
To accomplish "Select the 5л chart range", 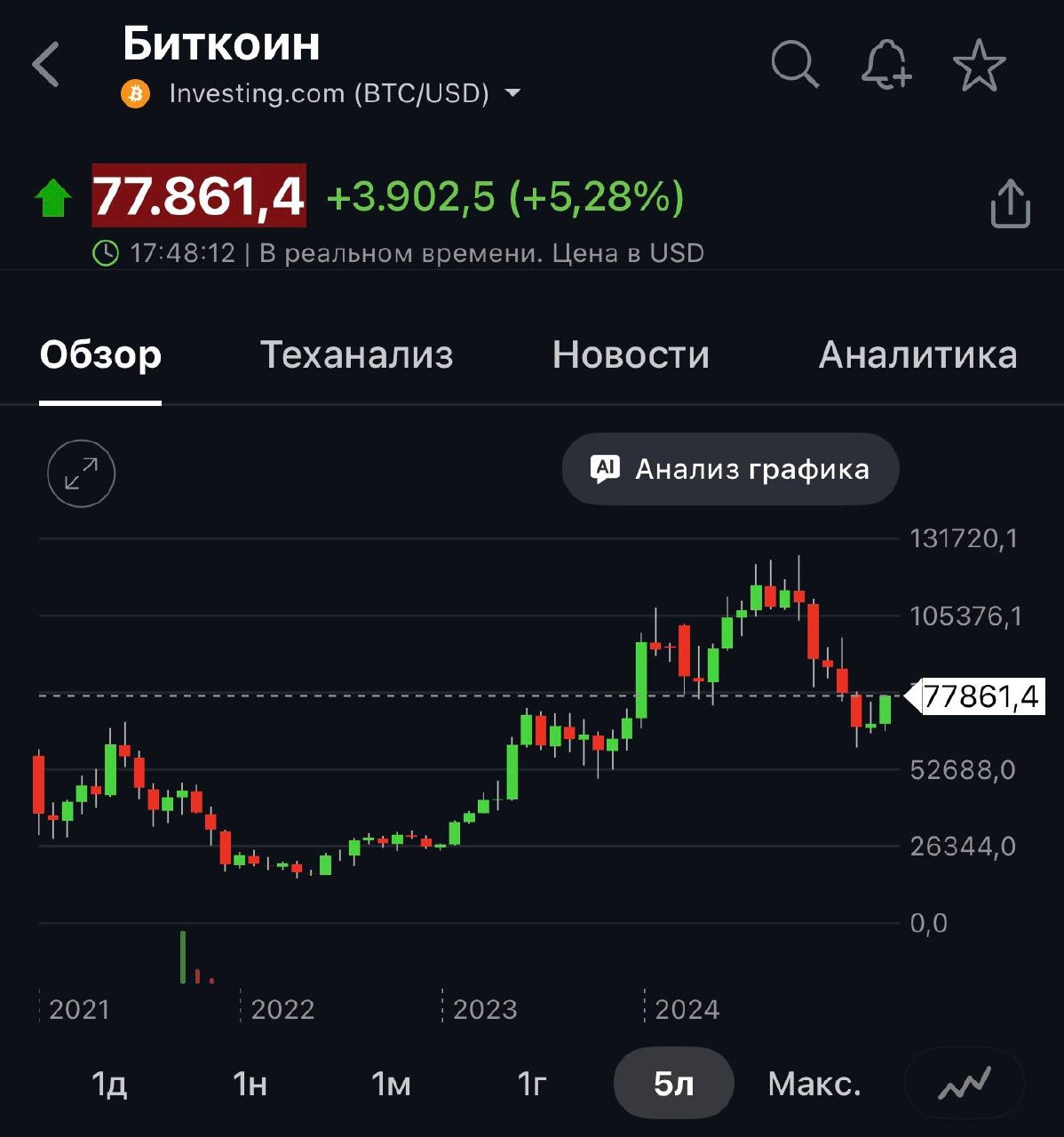I will coord(673,1084).
